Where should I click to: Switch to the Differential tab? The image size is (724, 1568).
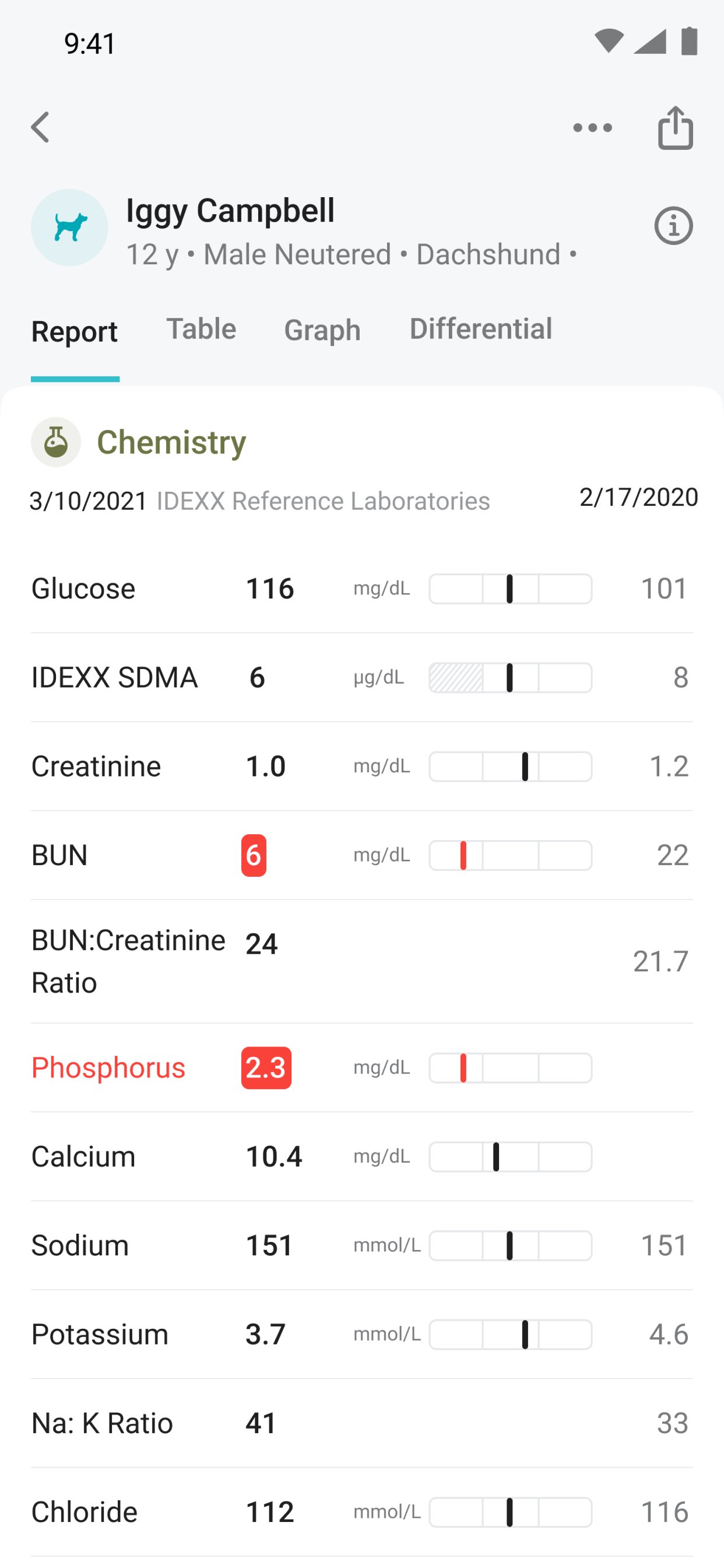point(480,328)
